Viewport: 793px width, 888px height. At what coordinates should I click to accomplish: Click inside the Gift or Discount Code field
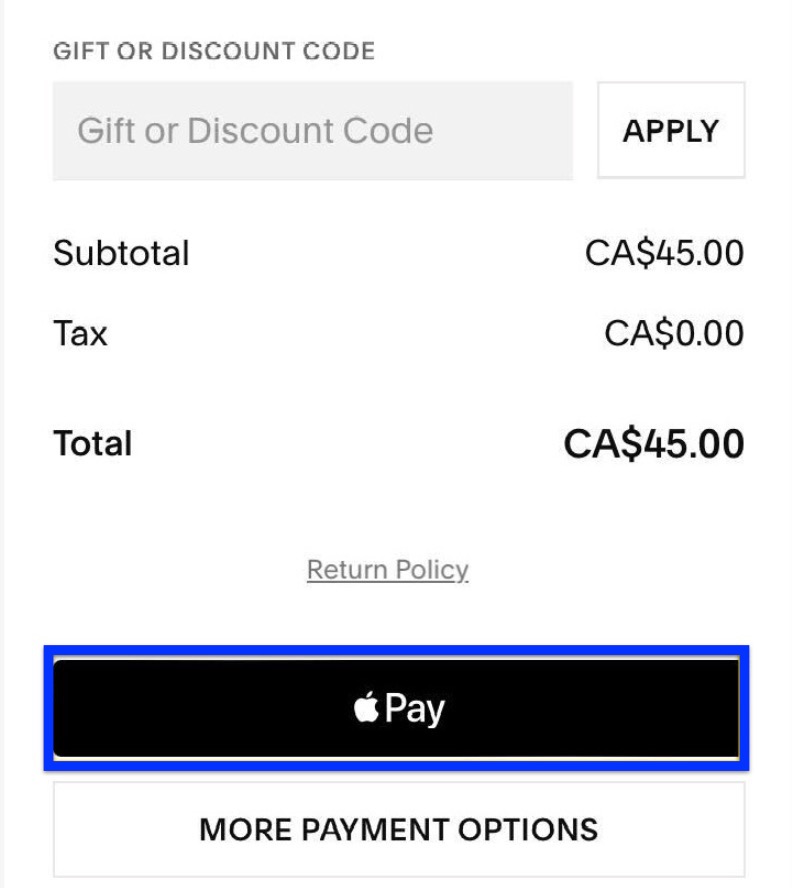point(313,129)
